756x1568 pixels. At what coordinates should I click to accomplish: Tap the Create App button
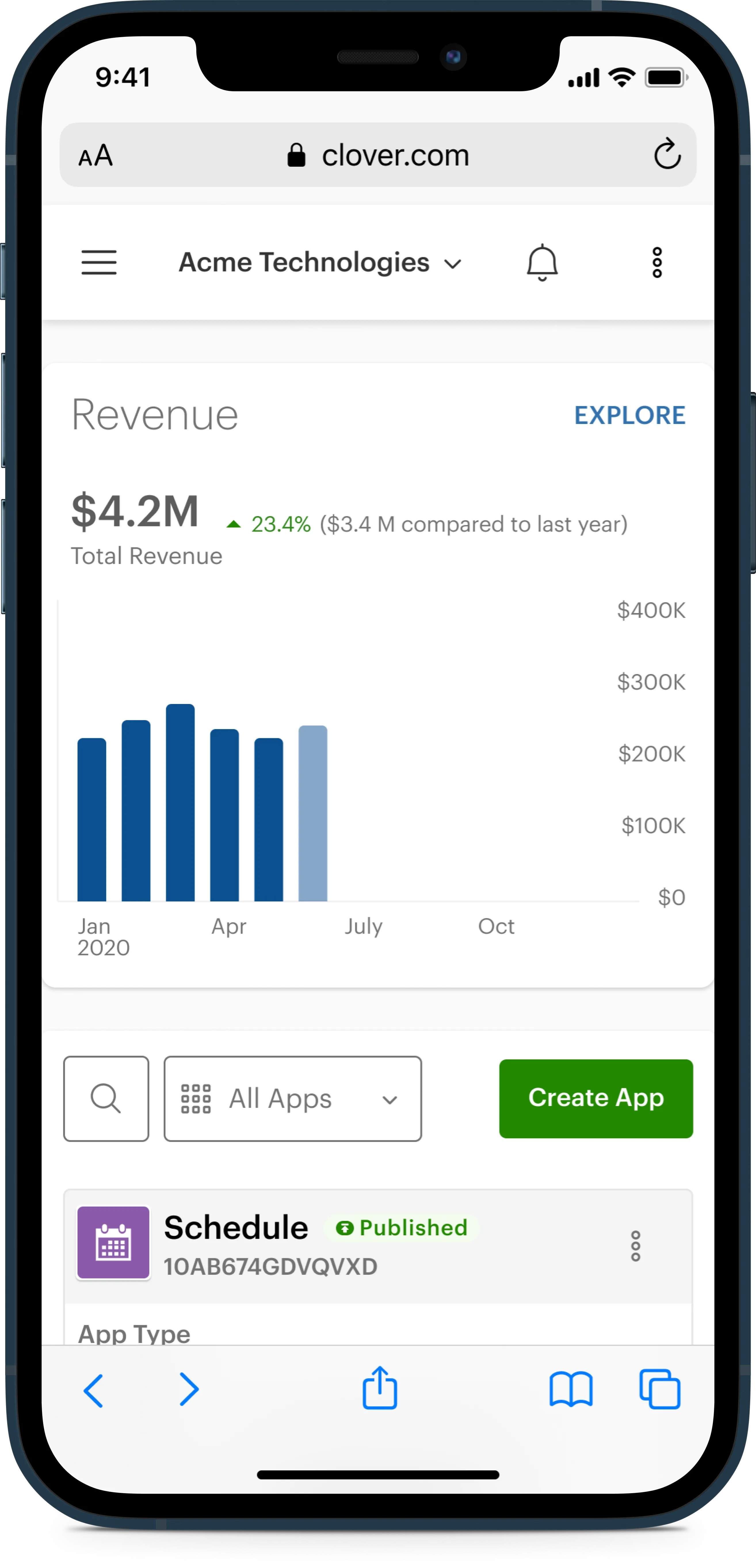coord(595,1098)
